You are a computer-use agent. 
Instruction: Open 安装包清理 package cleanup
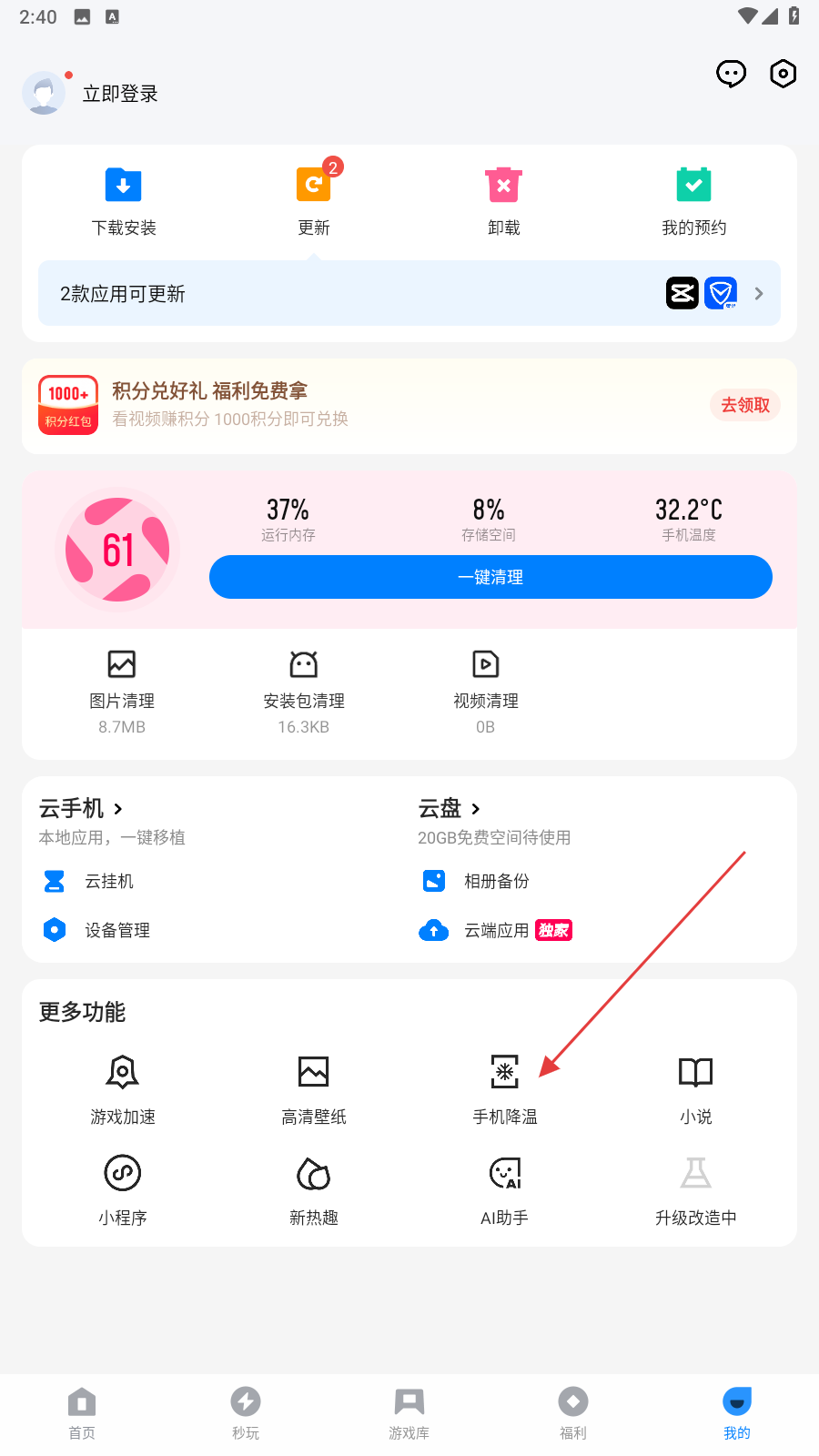(x=304, y=689)
